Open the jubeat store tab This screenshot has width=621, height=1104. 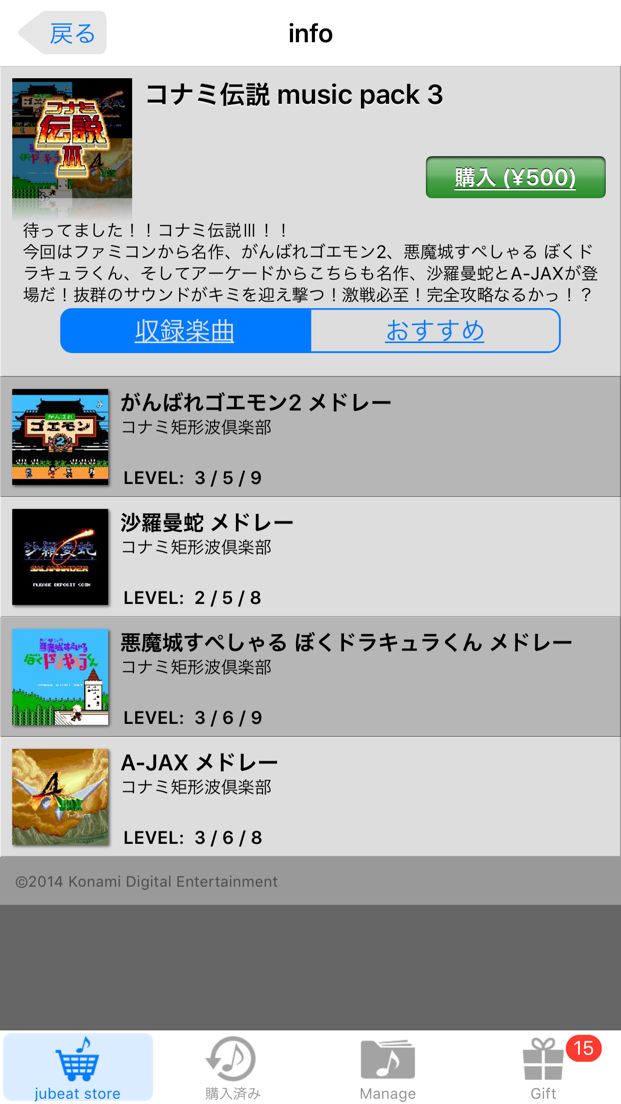click(x=78, y=1068)
